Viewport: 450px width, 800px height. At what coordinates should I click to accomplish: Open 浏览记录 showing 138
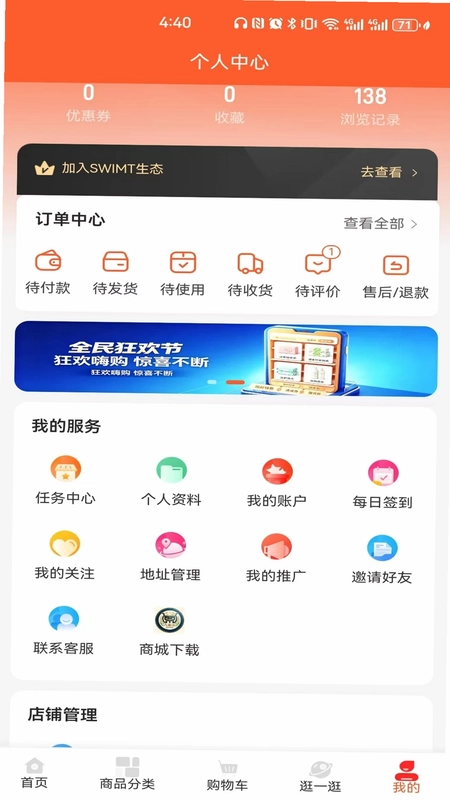point(370,107)
